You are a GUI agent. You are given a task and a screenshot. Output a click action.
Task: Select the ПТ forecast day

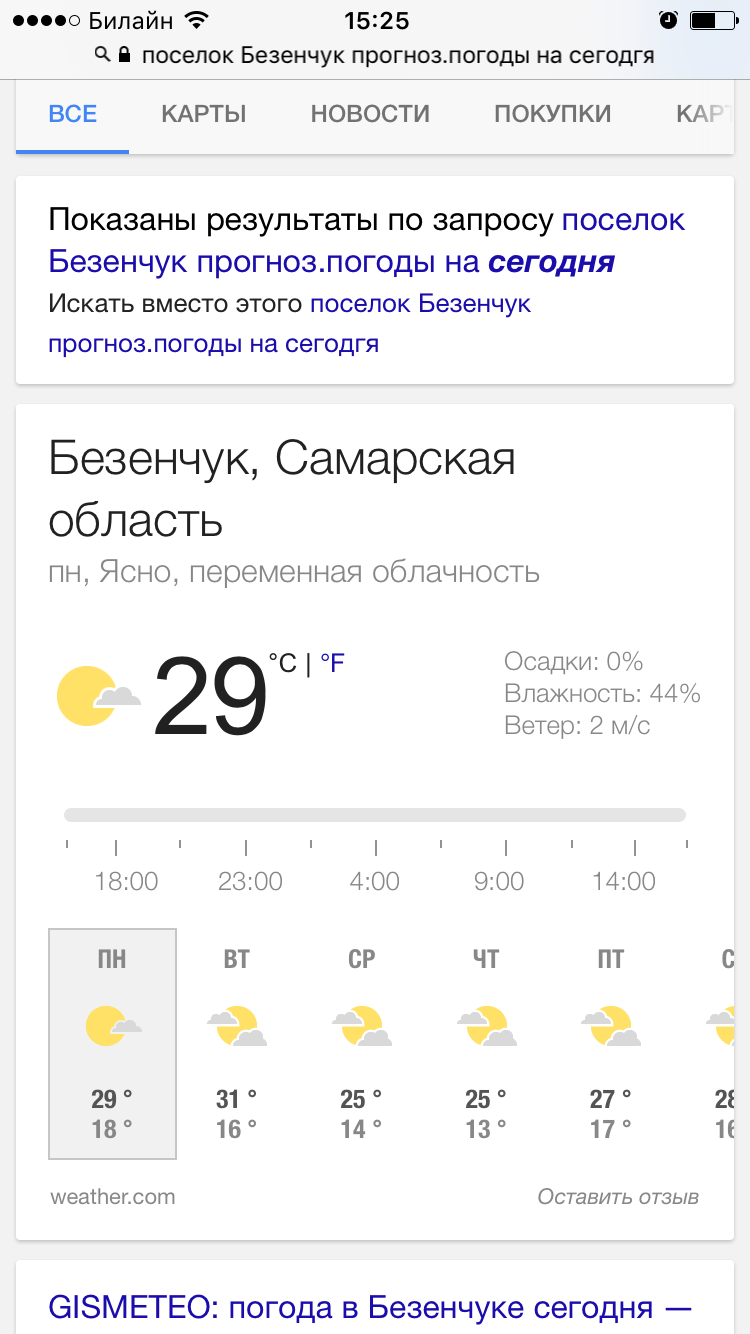[x=610, y=1043]
